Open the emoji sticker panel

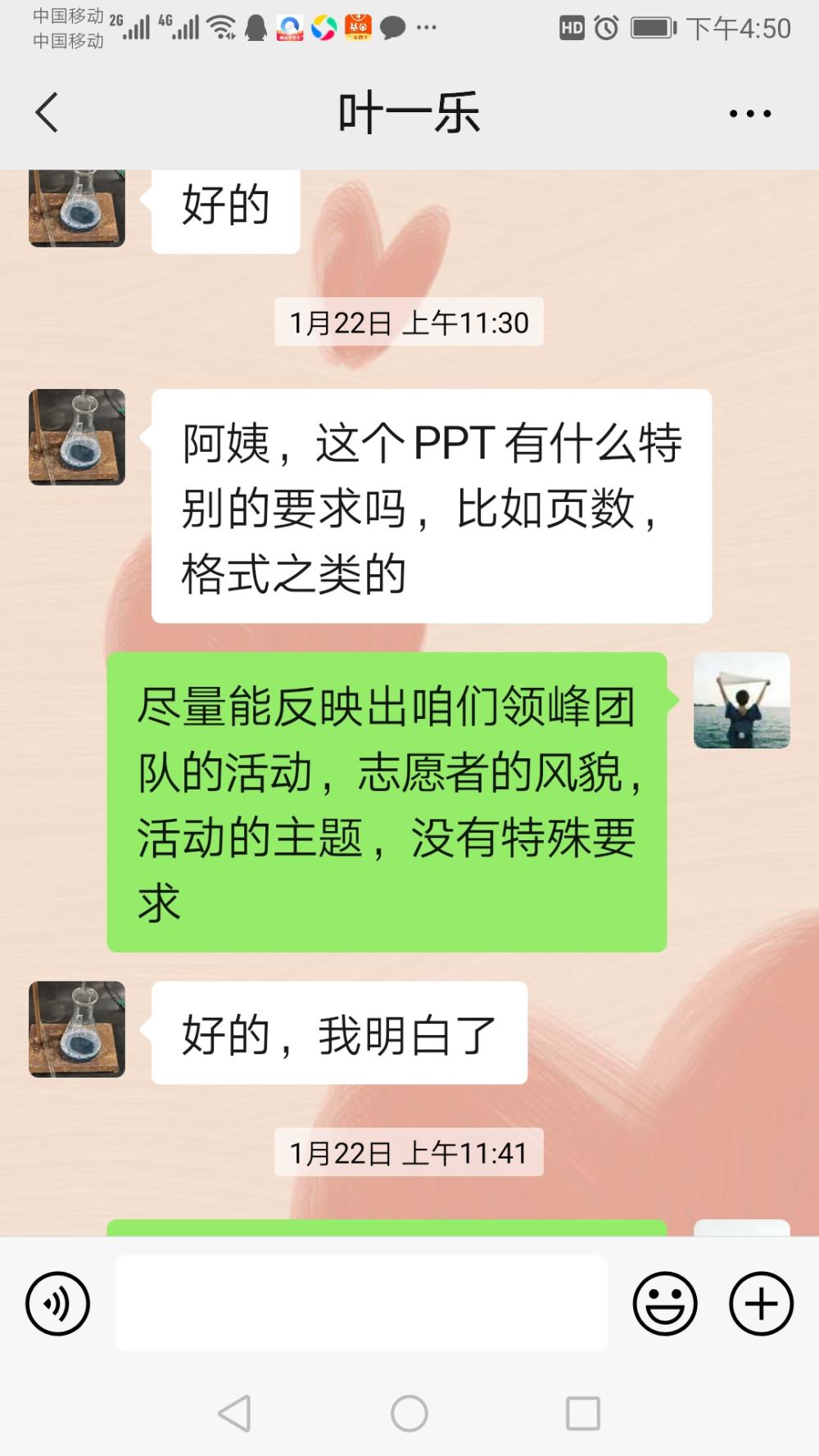coord(665,1303)
